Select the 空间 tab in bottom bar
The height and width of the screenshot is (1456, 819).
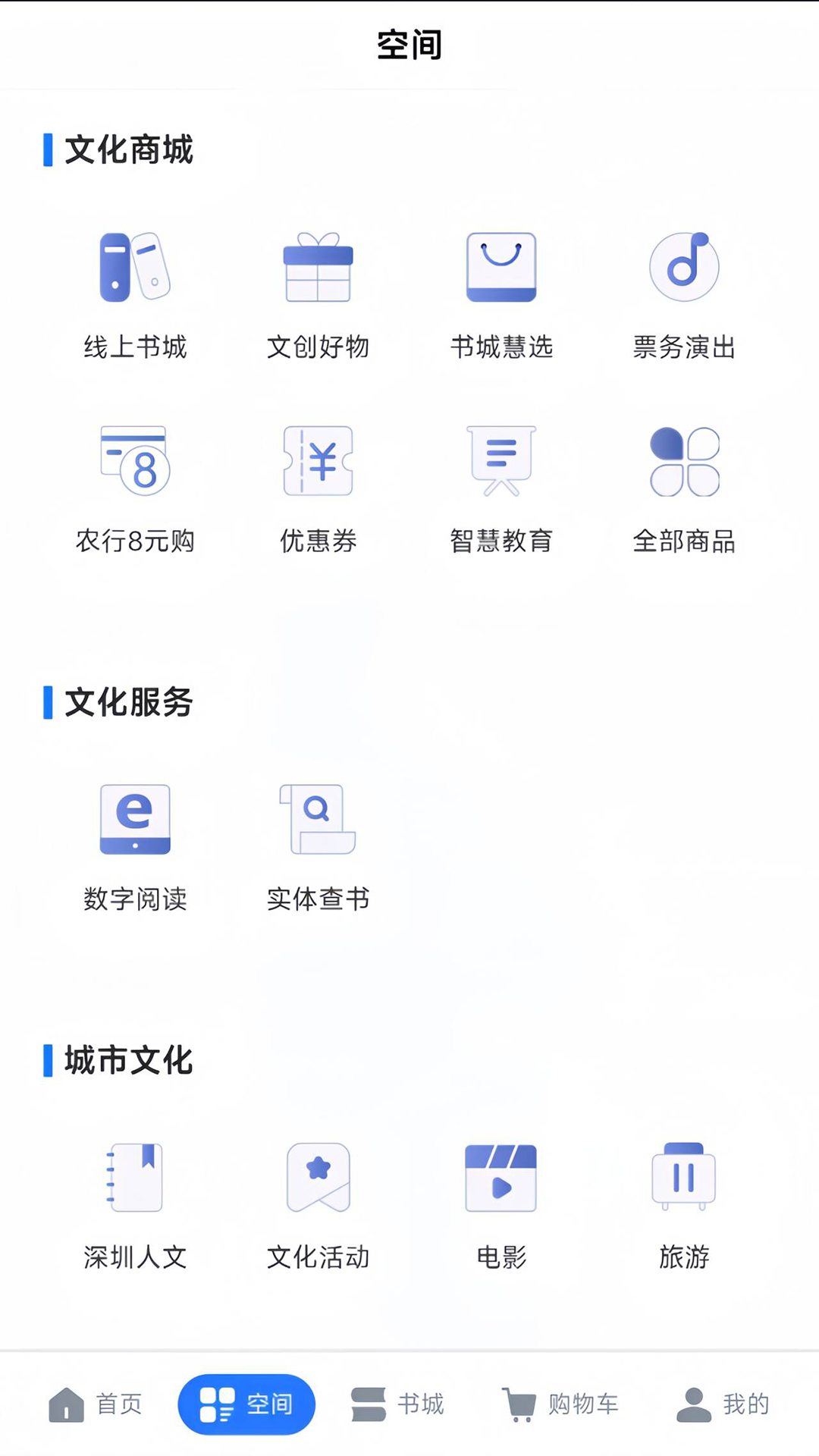click(x=246, y=1404)
